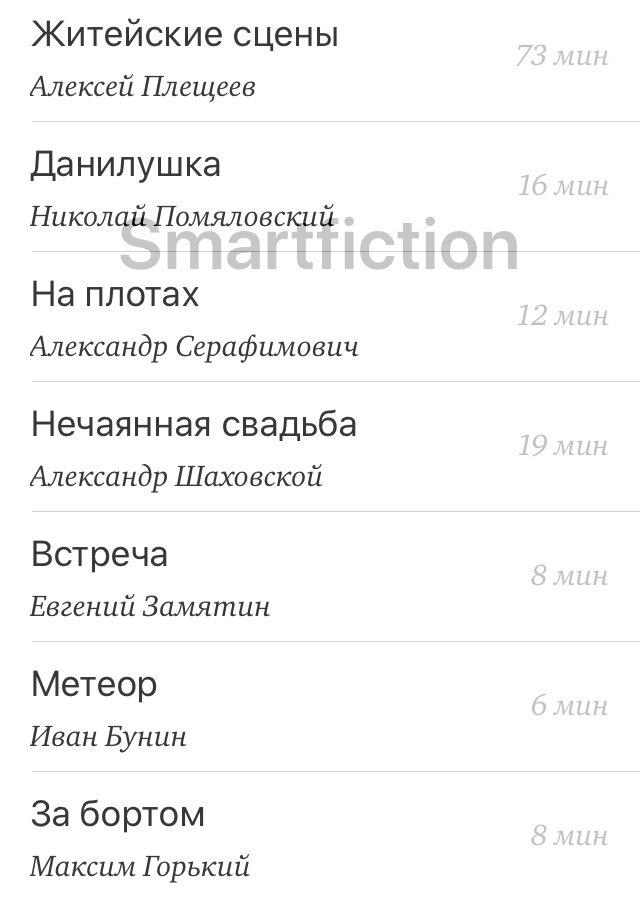This screenshot has width=640, height=900.
Task: Open Нечаянная свадьба story
Action: (194, 425)
